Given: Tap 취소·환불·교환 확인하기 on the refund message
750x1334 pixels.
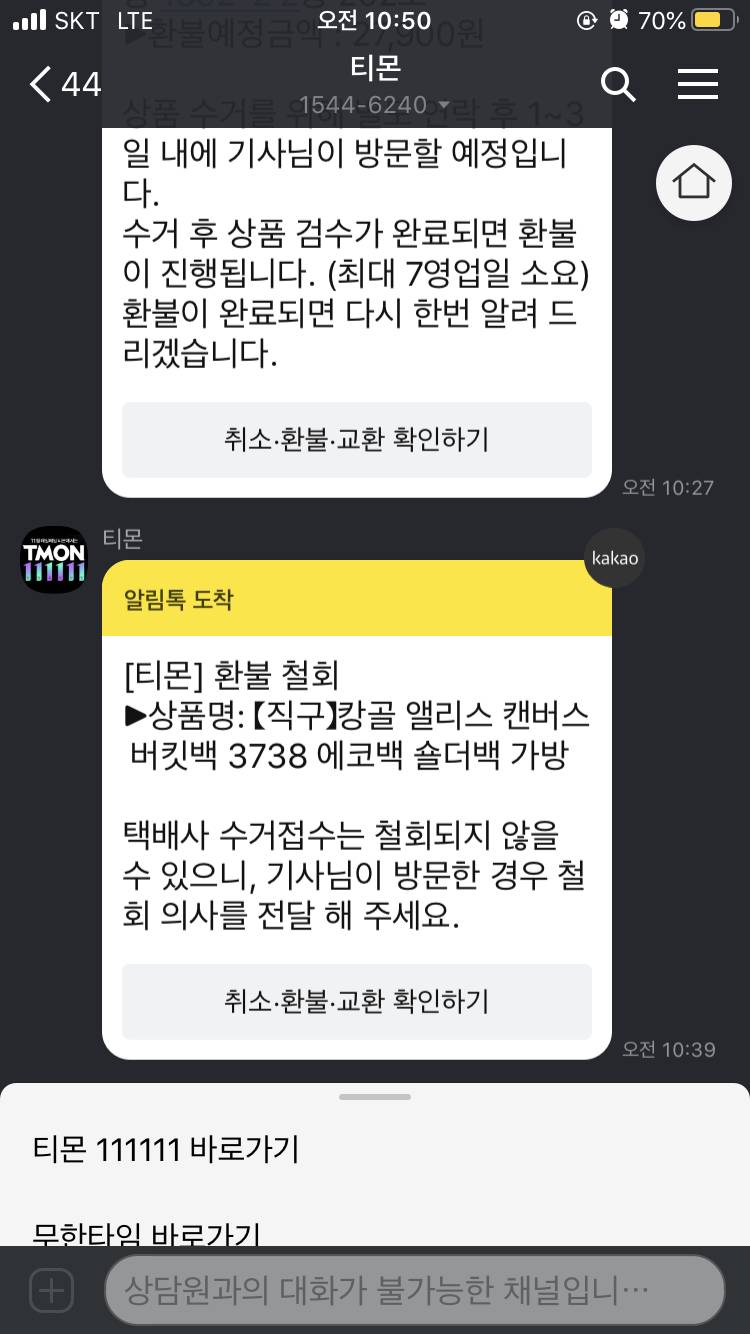Looking at the screenshot, I should tap(356, 440).
